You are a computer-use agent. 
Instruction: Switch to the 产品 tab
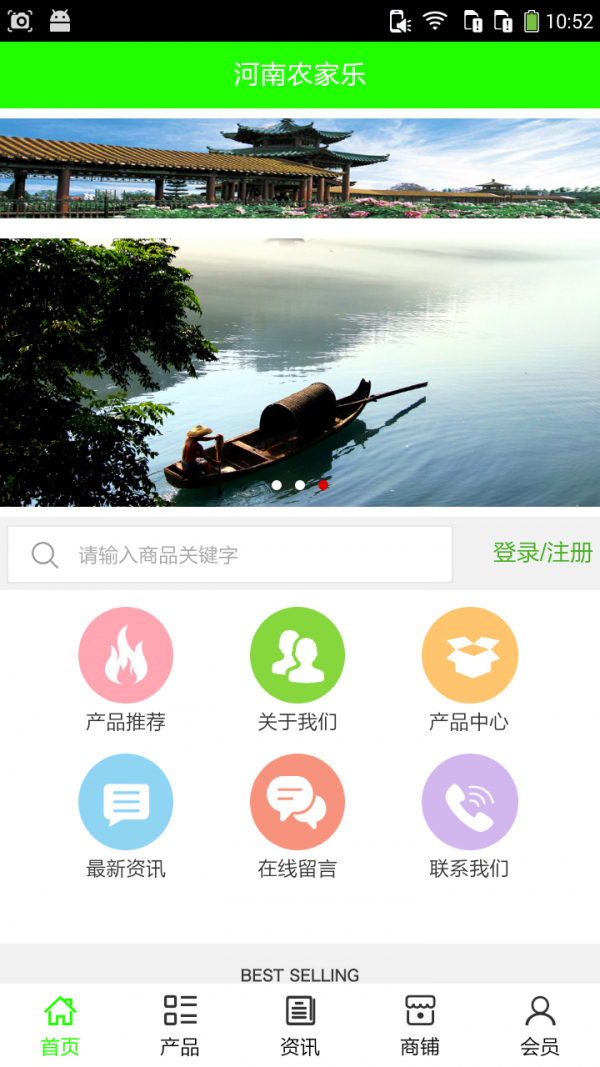[180, 1025]
